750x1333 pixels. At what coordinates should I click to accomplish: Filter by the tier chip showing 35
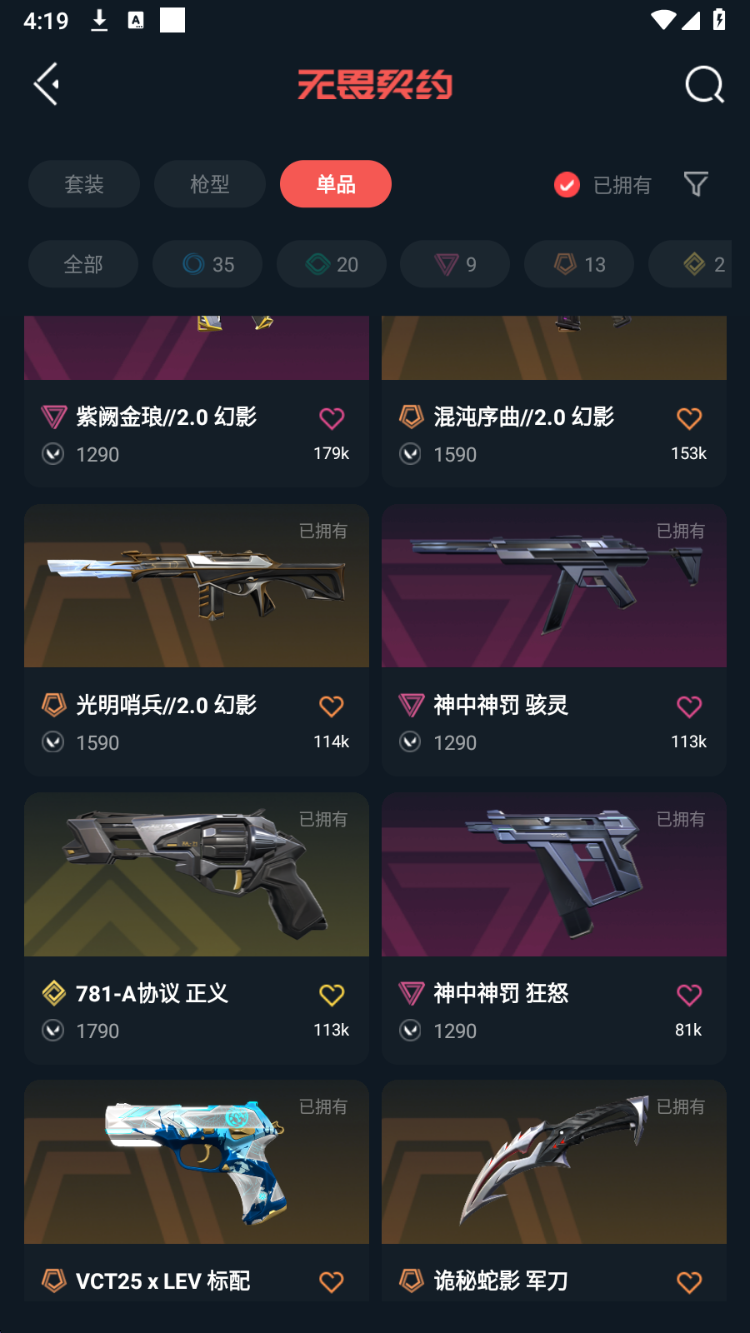(x=207, y=264)
